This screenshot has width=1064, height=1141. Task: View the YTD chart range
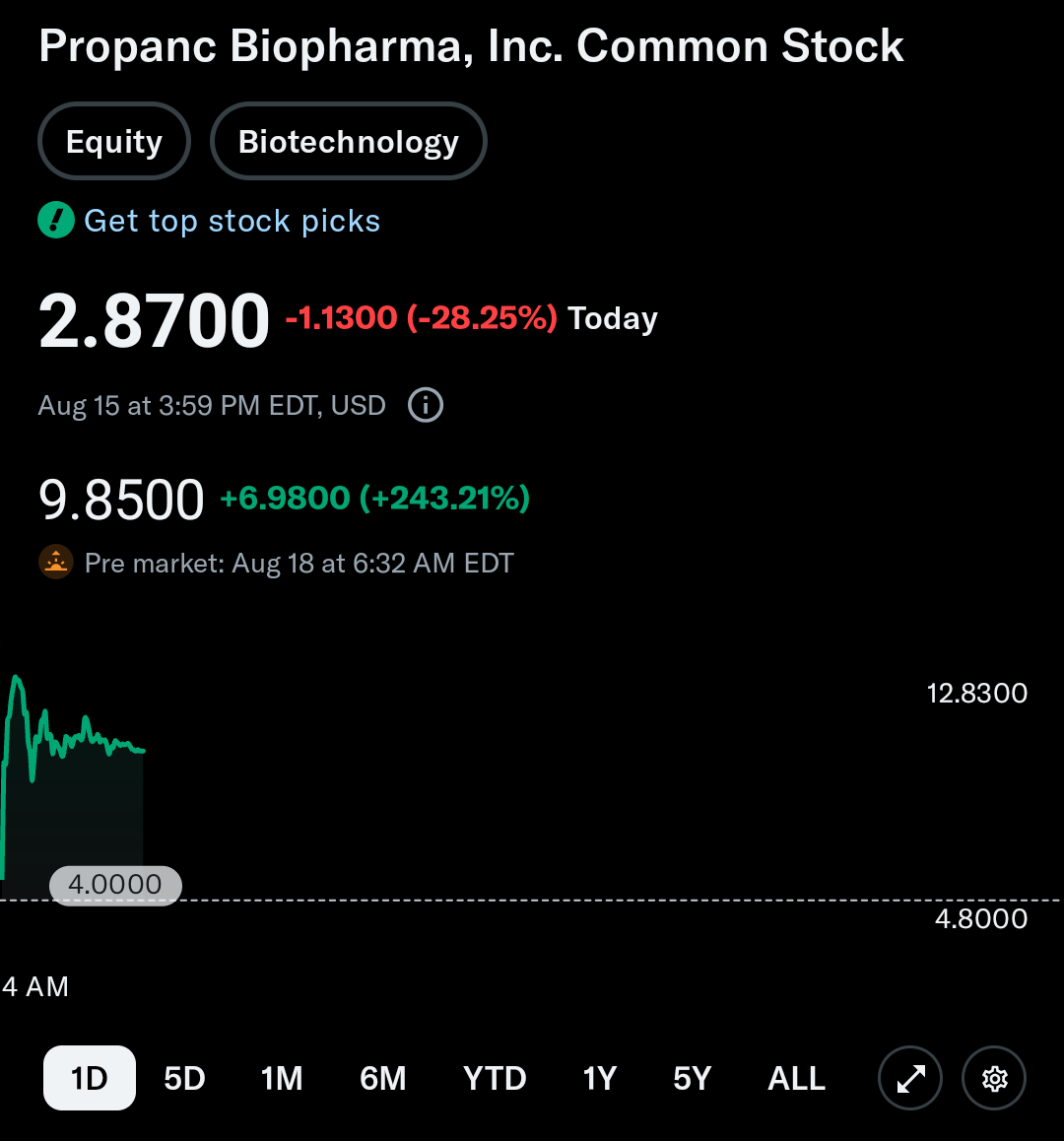click(495, 1078)
